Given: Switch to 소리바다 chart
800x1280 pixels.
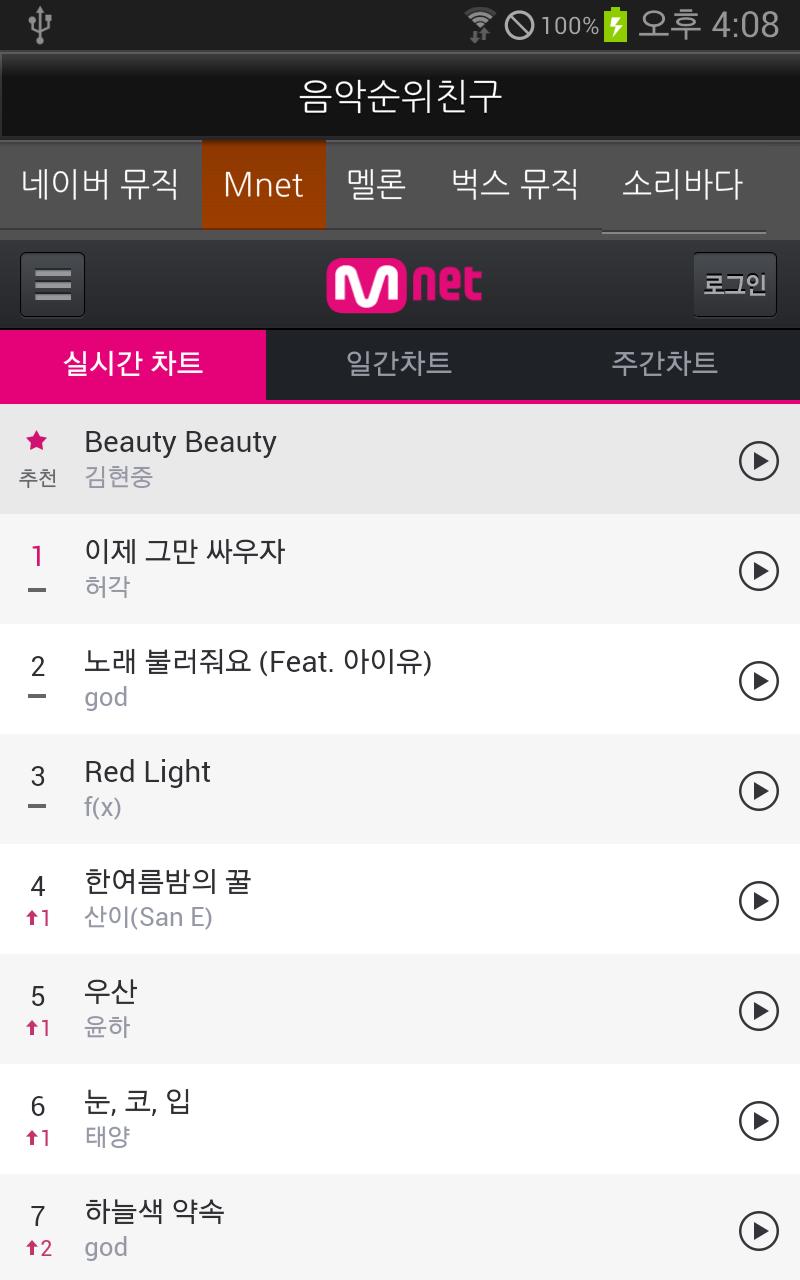Looking at the screenshot, I should tap(684, 185).
